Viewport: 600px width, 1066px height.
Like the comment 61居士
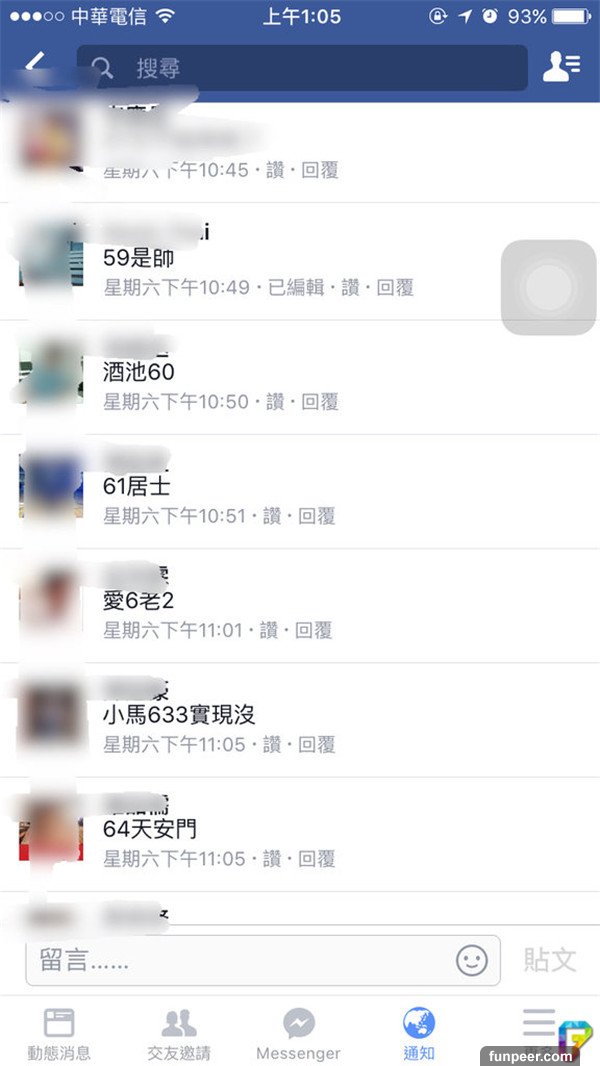pos(272,516)
